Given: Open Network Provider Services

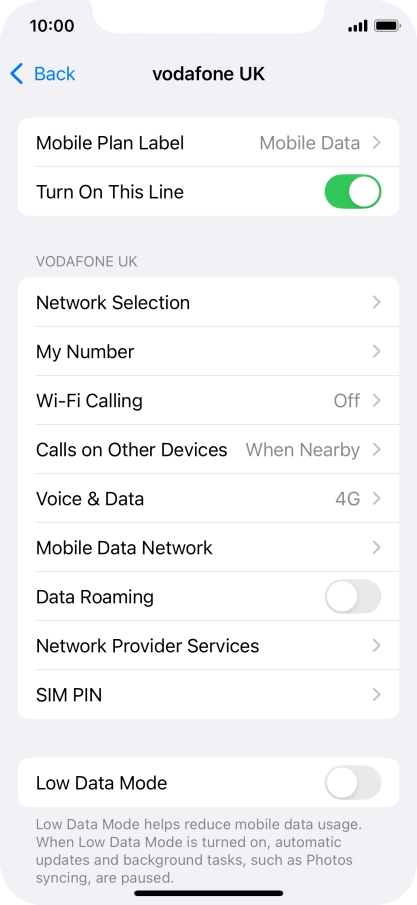Looking at the screenshot, I should click(x=208, y=646).
